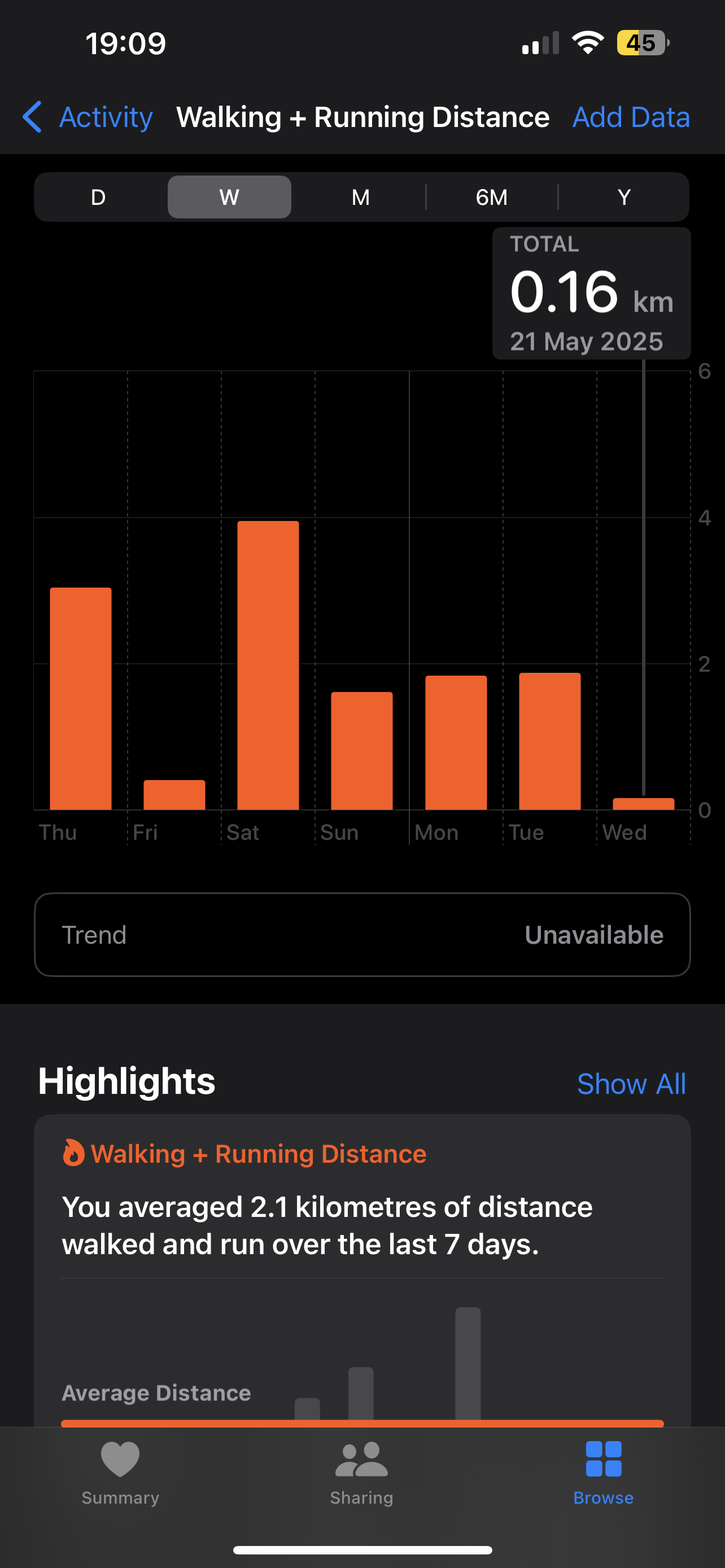
Task: Select the Thursday bar in chart
Action: [x=80, y=699]
